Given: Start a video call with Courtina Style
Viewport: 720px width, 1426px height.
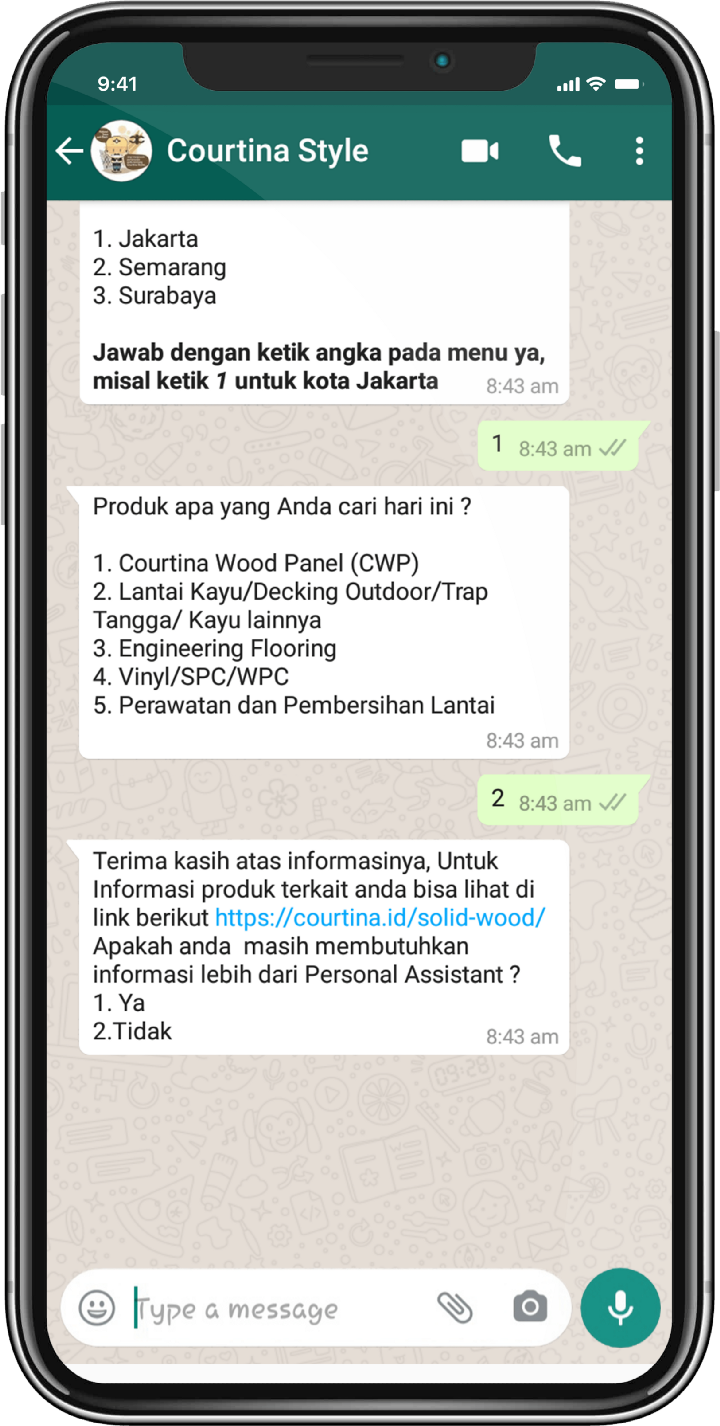Looking at the screenshot, I should [480, 151].
